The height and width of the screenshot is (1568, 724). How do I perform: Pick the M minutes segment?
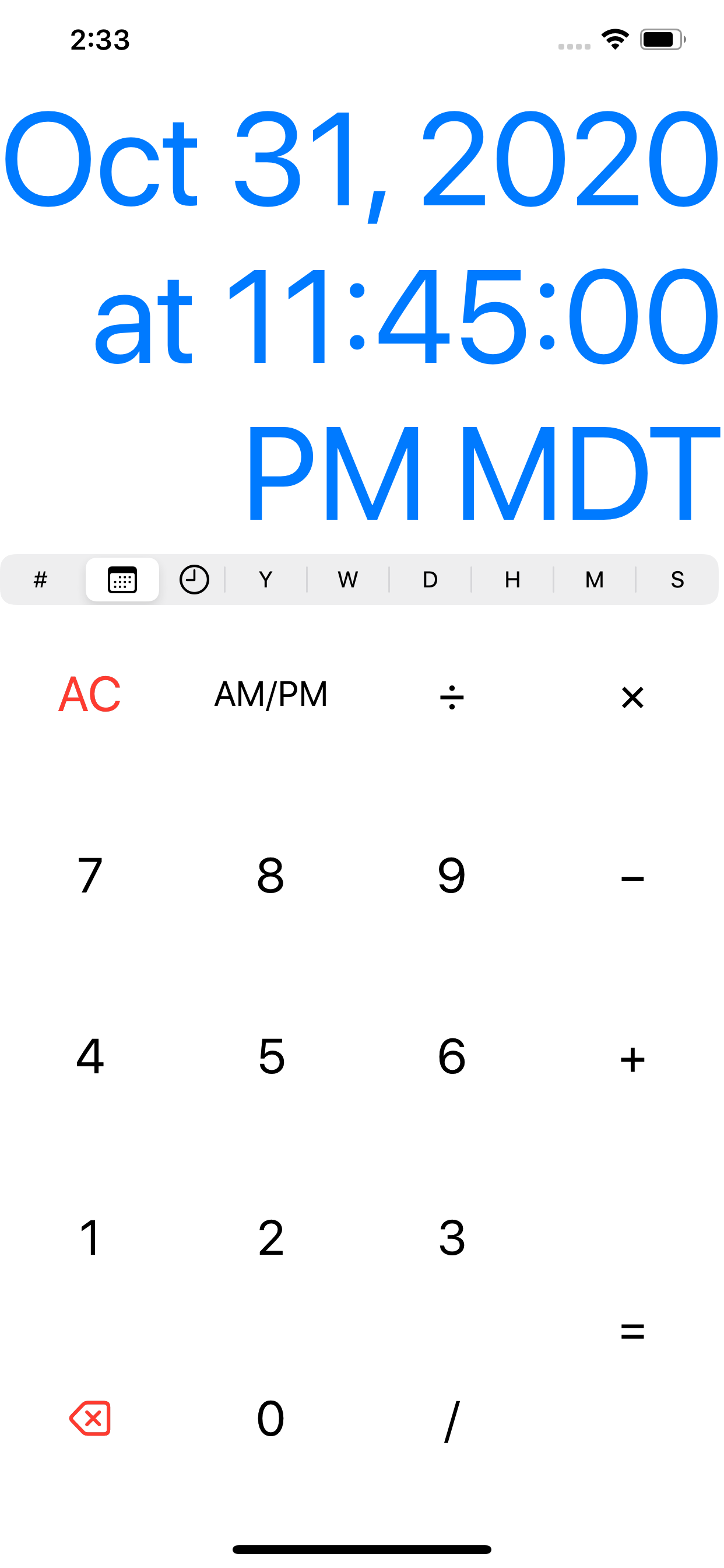click(x=595, y=579)
